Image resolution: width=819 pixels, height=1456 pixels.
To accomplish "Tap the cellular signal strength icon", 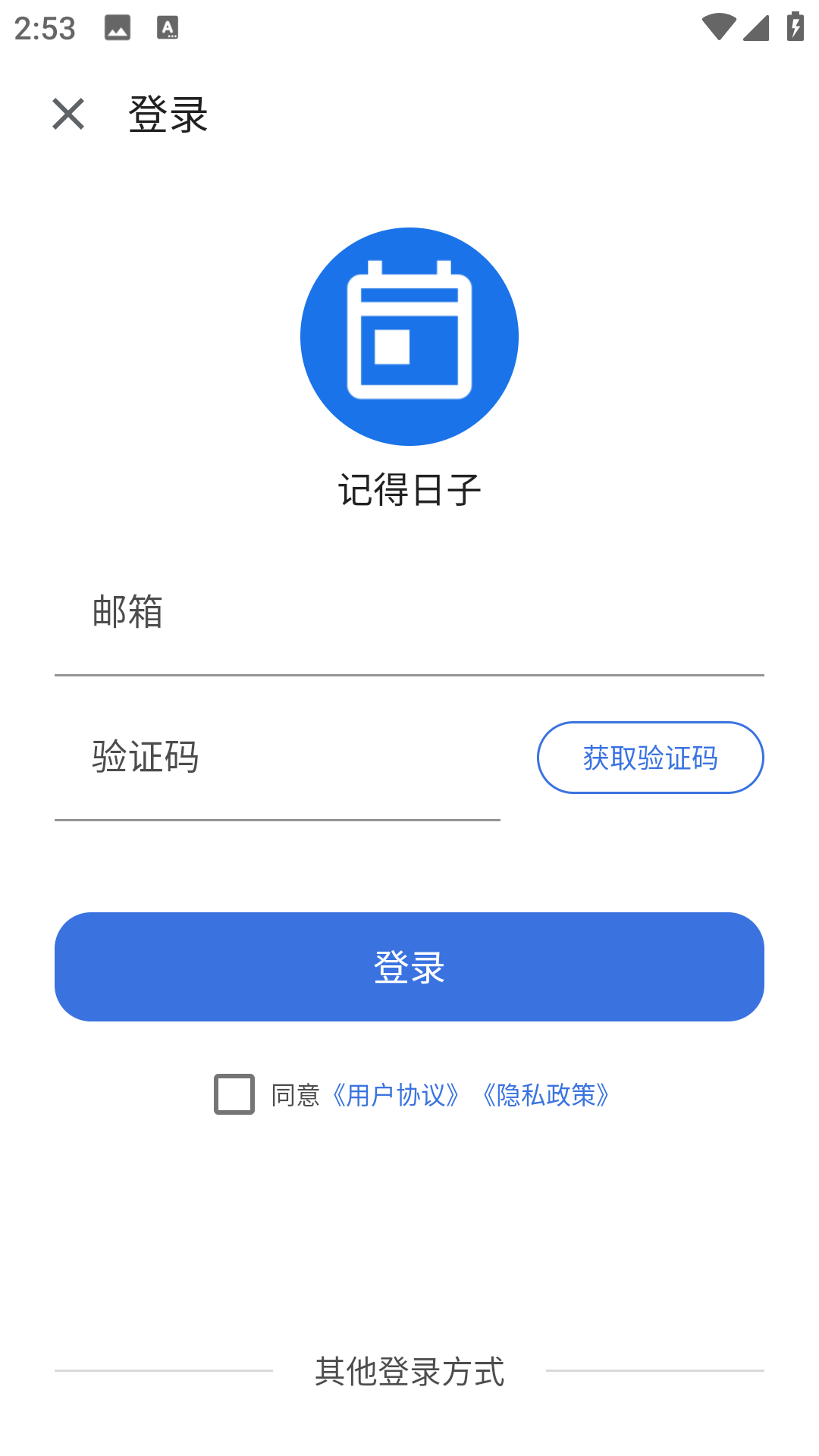I will click(x=756, y=25).
